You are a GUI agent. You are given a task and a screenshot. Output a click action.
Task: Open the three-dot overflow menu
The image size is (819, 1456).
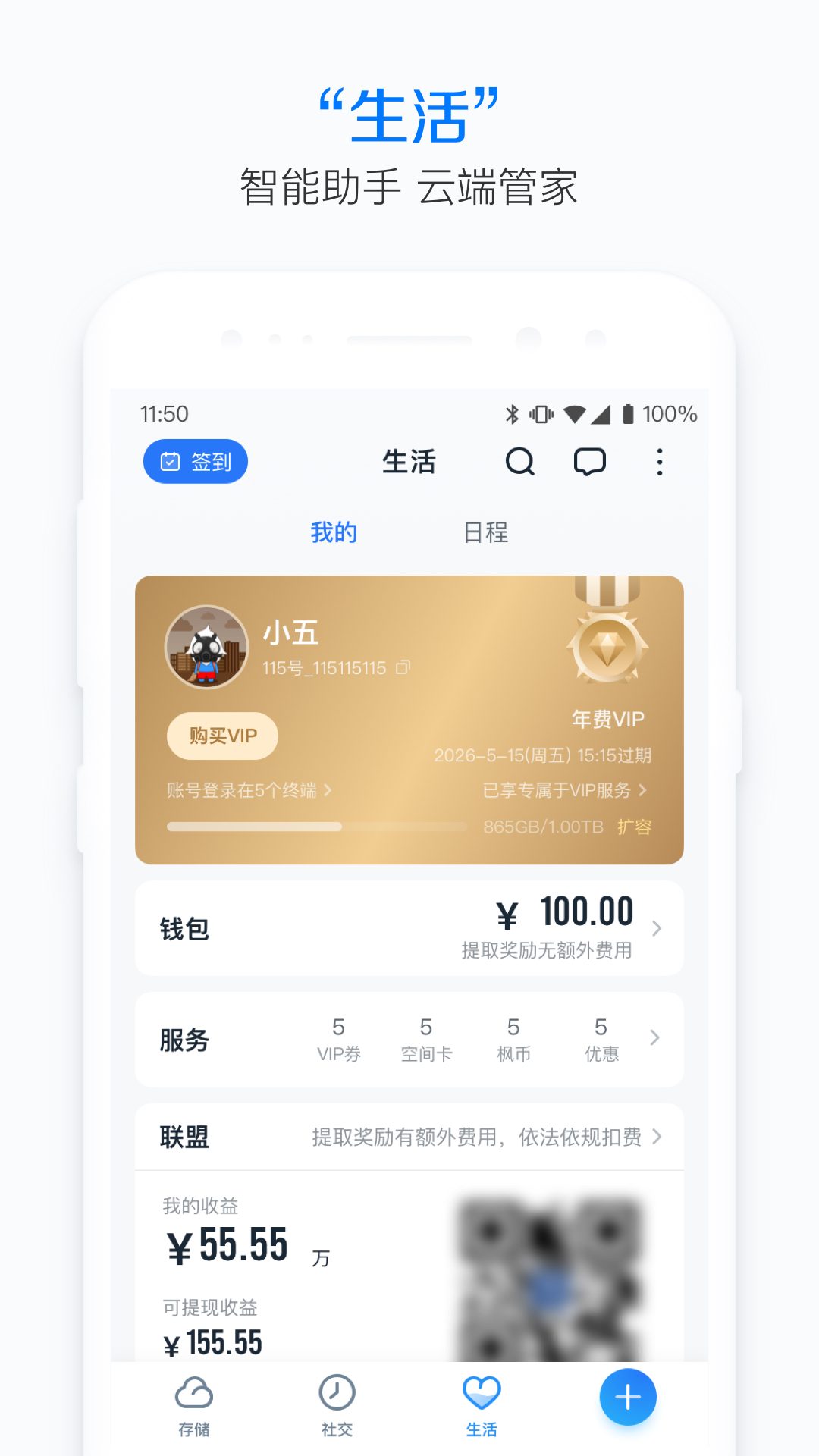[659, 461]
